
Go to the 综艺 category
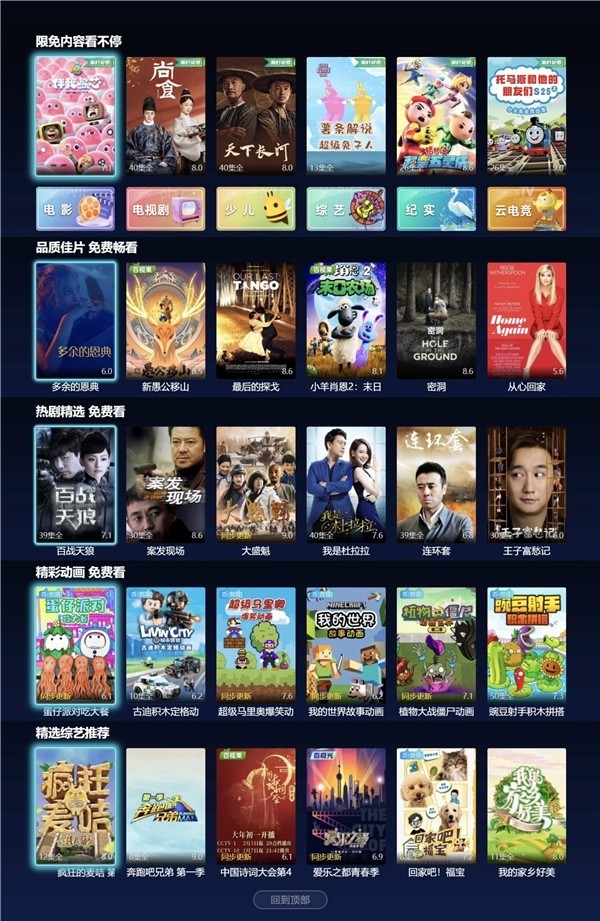click(x=345, y=209)
